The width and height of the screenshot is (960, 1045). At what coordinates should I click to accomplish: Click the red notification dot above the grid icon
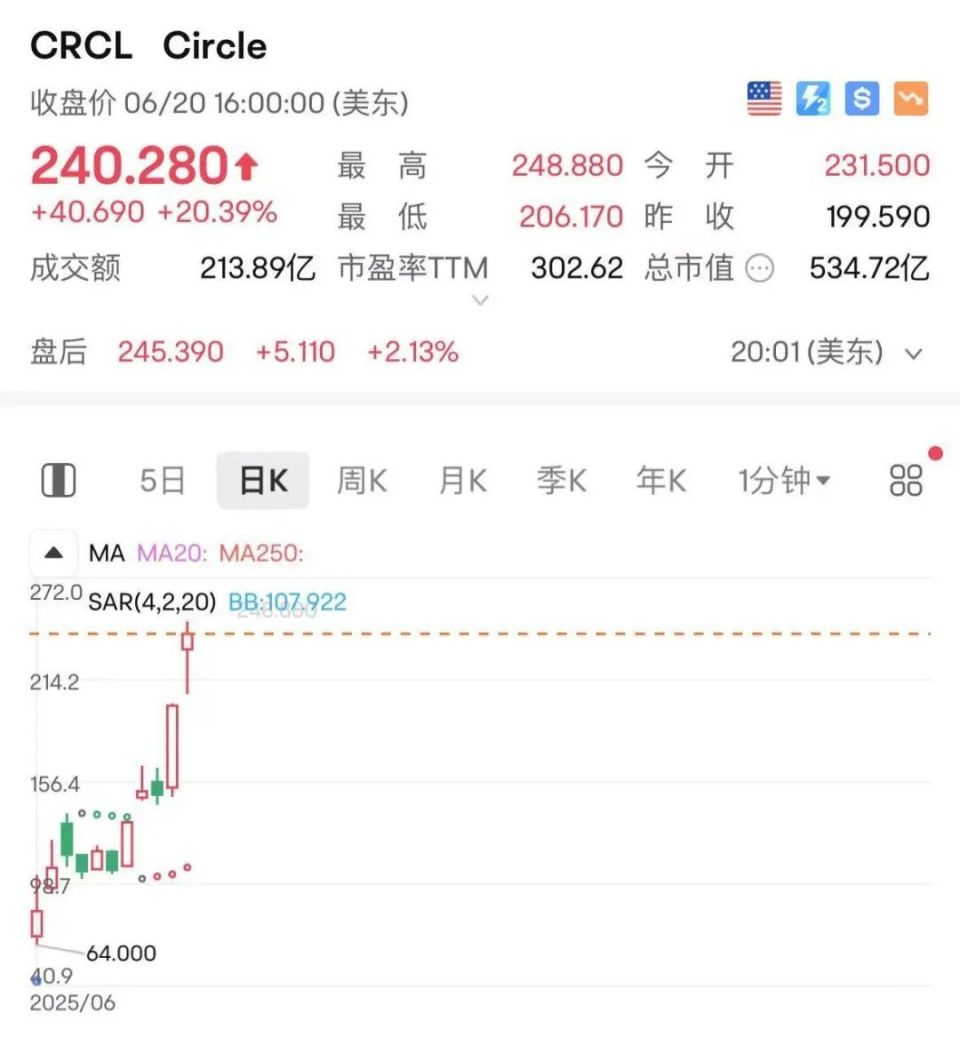click(934, 452)
